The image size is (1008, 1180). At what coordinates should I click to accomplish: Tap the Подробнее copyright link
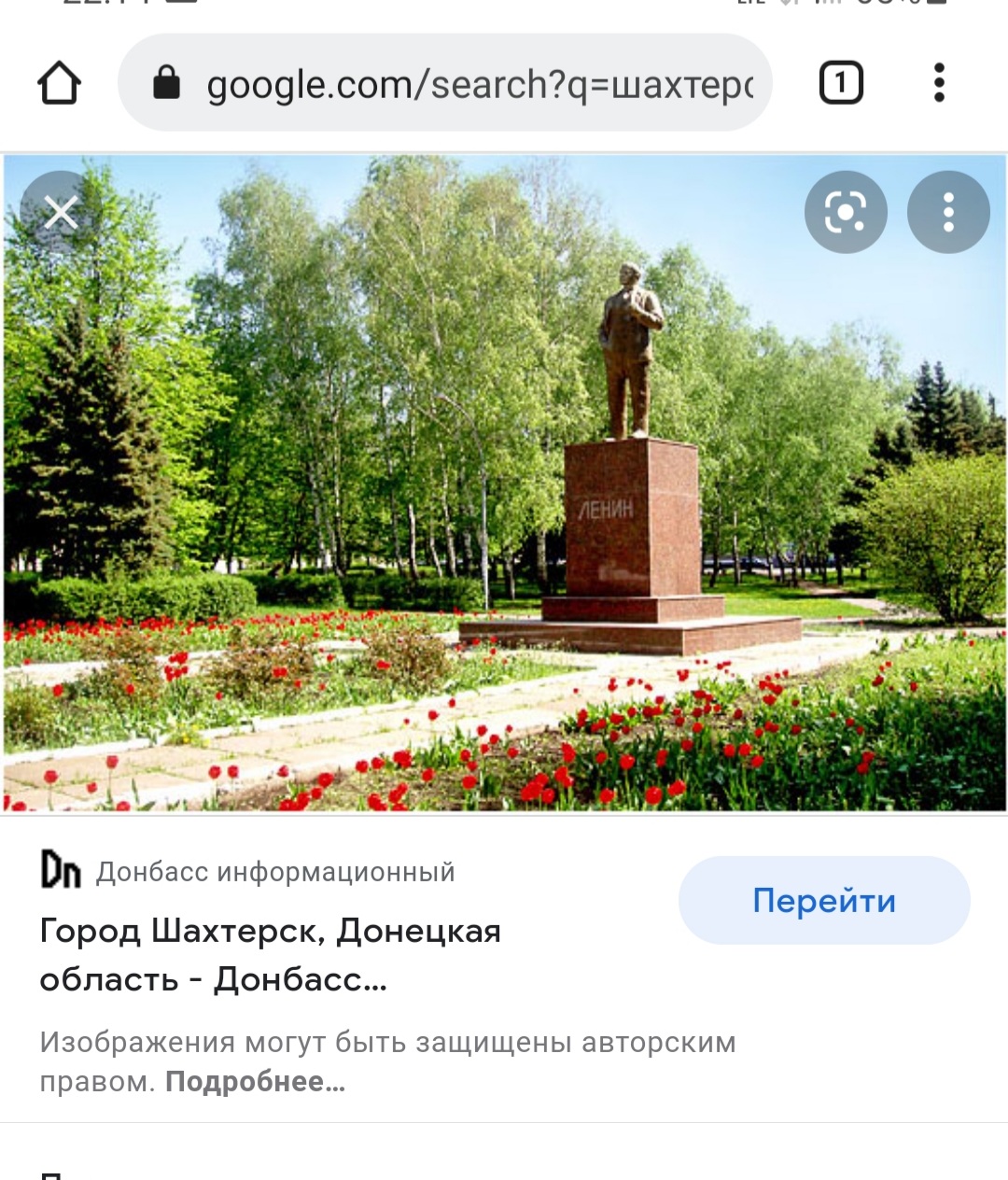click(x=255, y=1082)
